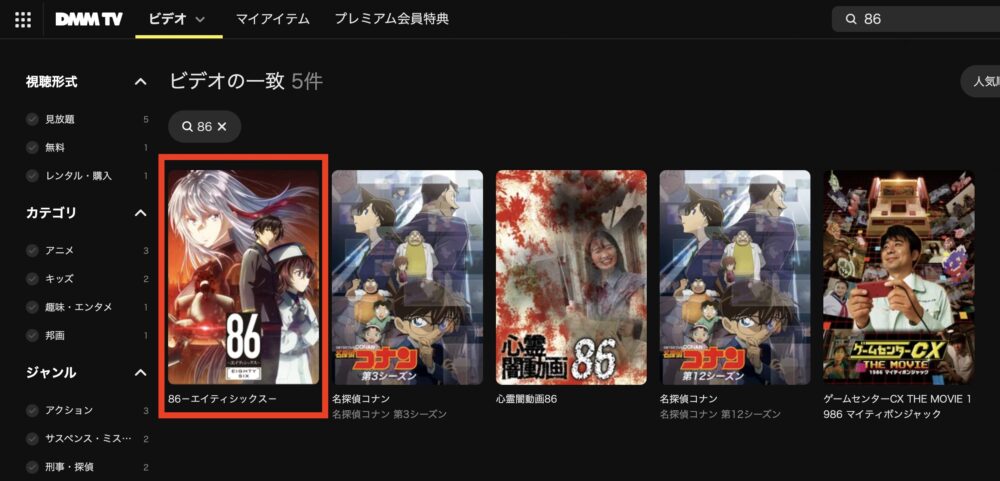
Task: Tap the search box containing 86
Action: pyautogui.click(x=920, y=19)
